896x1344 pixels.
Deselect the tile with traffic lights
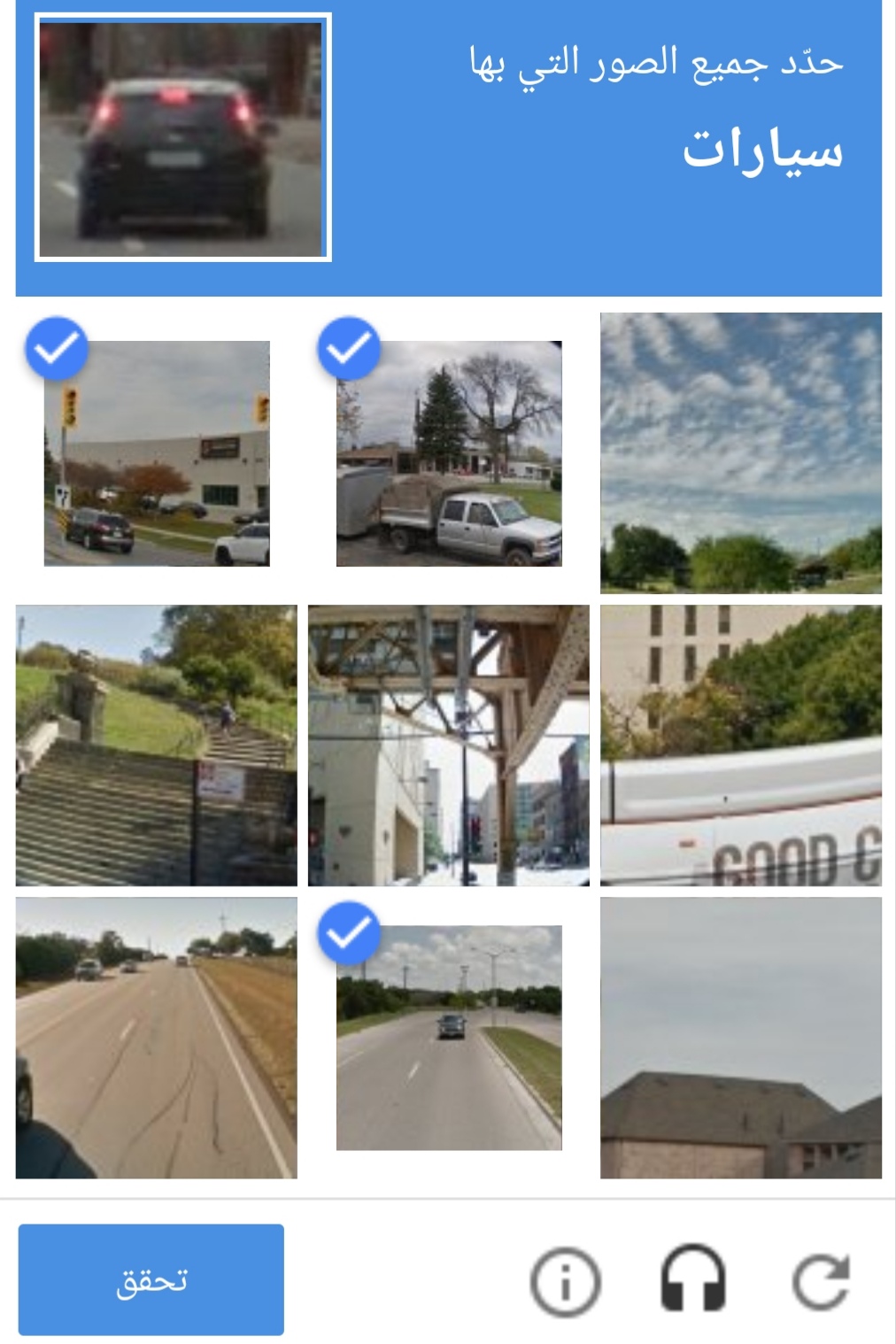(157, 453)
